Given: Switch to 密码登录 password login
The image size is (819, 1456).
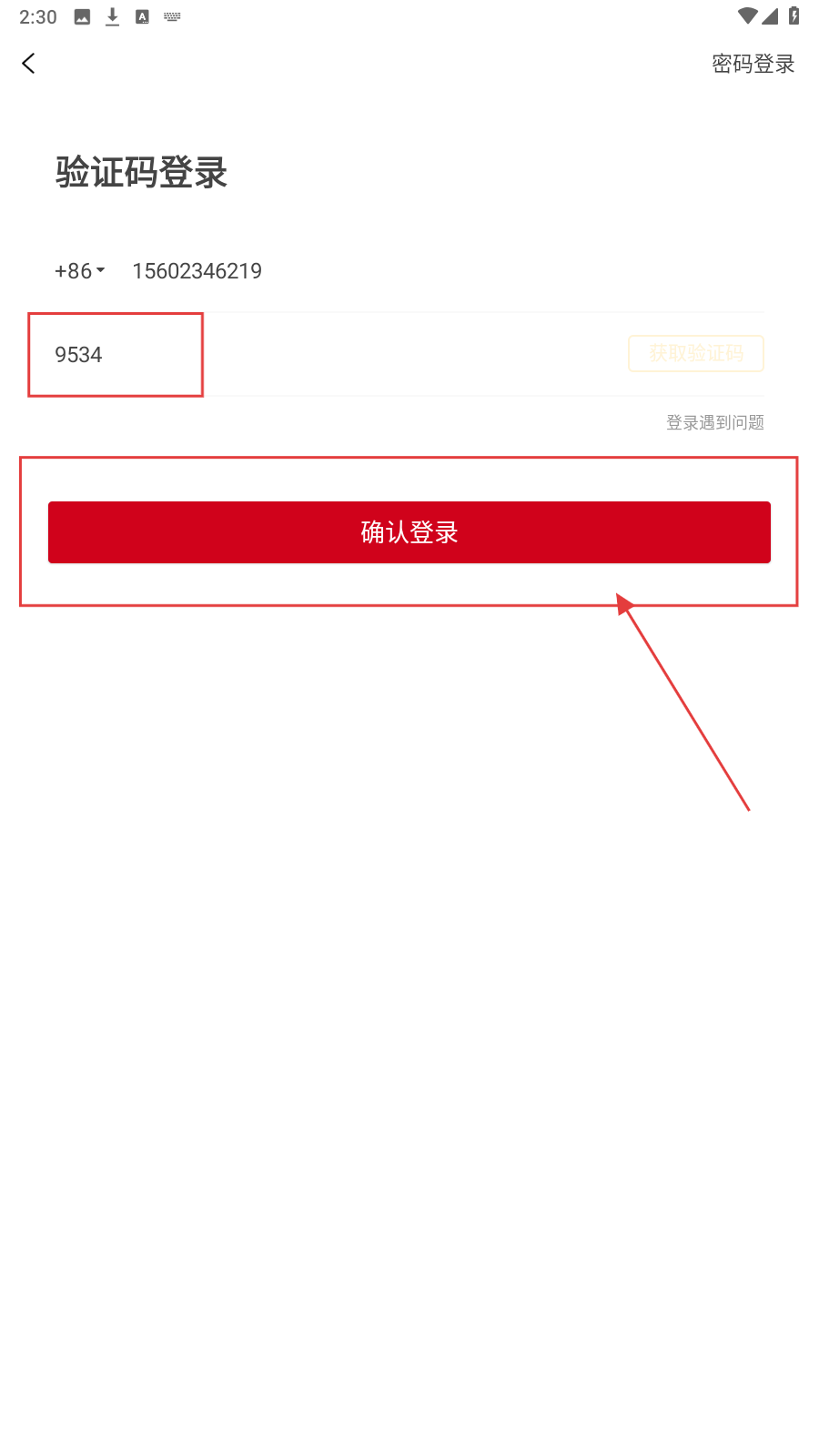Looking at the screenshot, I should click(753, 64).
